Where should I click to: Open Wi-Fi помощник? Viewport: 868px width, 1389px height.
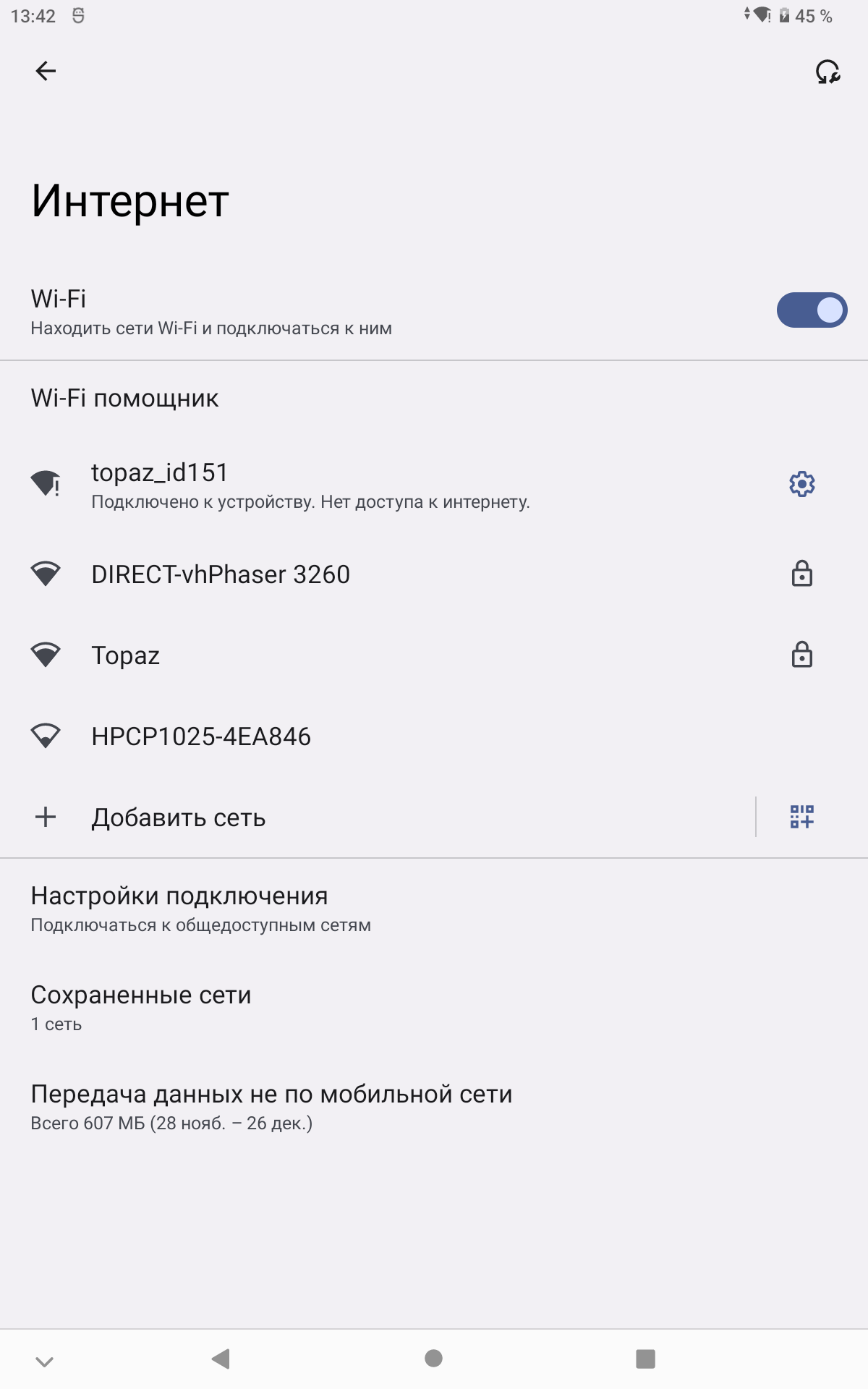[434, 399]
